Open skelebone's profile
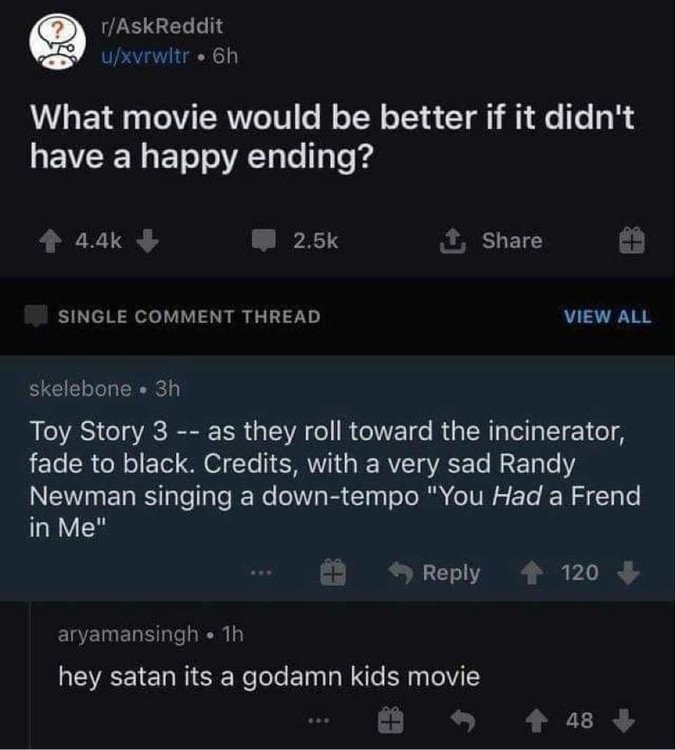The height and width of the screenshot is (750, 676). pos(81,387)
